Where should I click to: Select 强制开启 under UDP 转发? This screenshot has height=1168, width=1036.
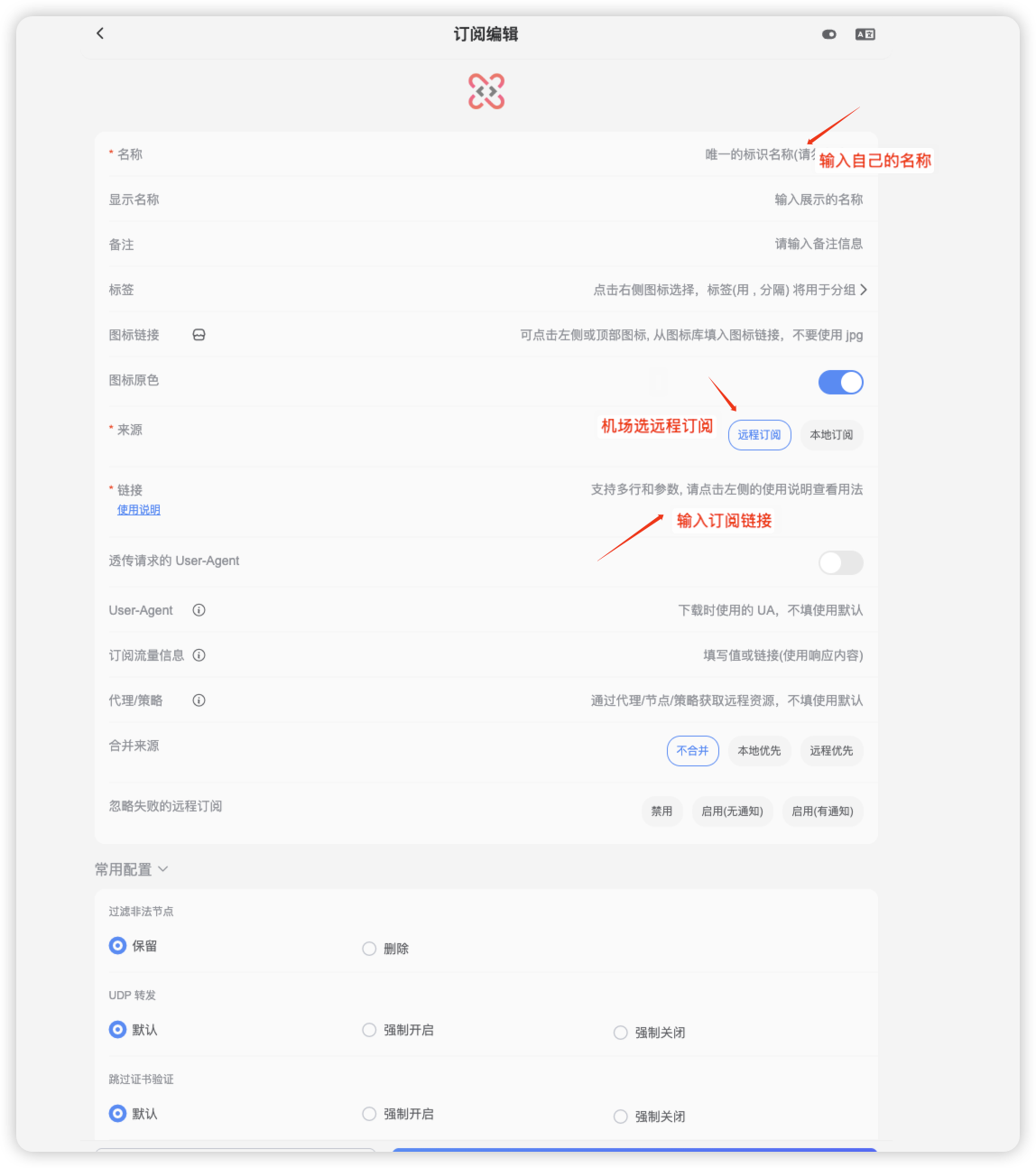coord(369,1030)
